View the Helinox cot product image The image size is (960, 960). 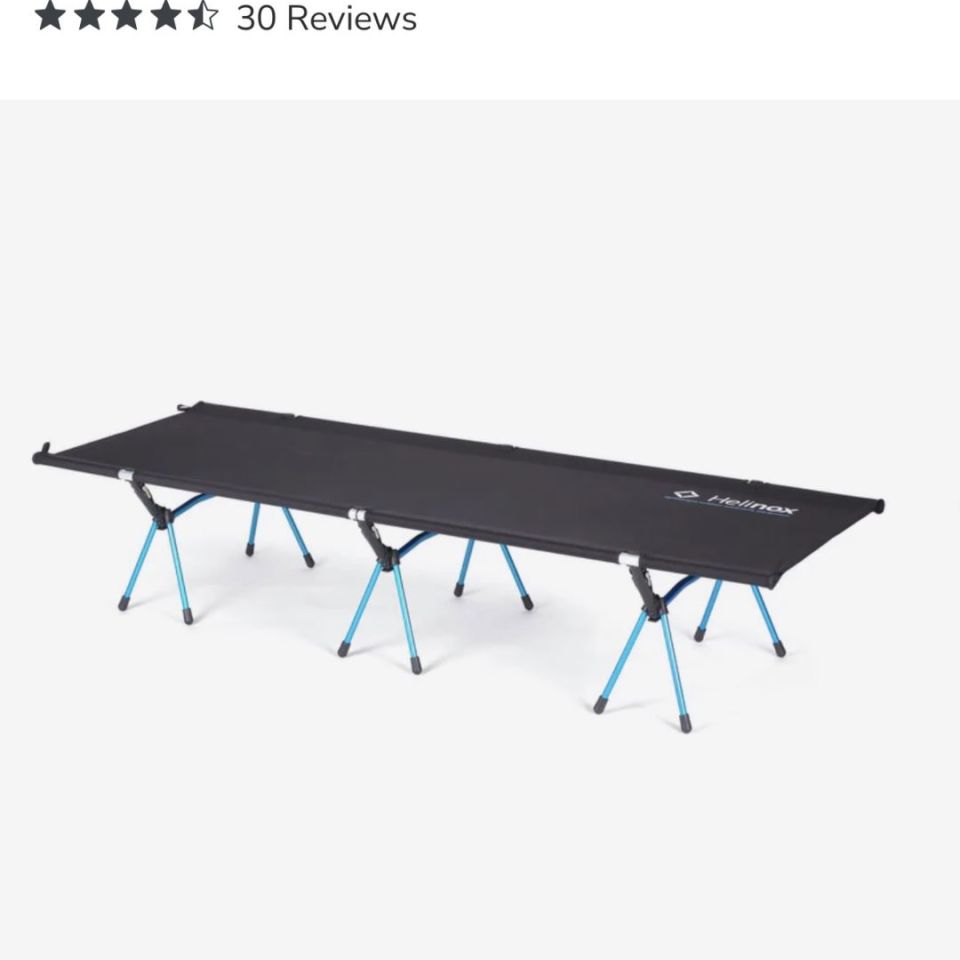tap(460, 540)
